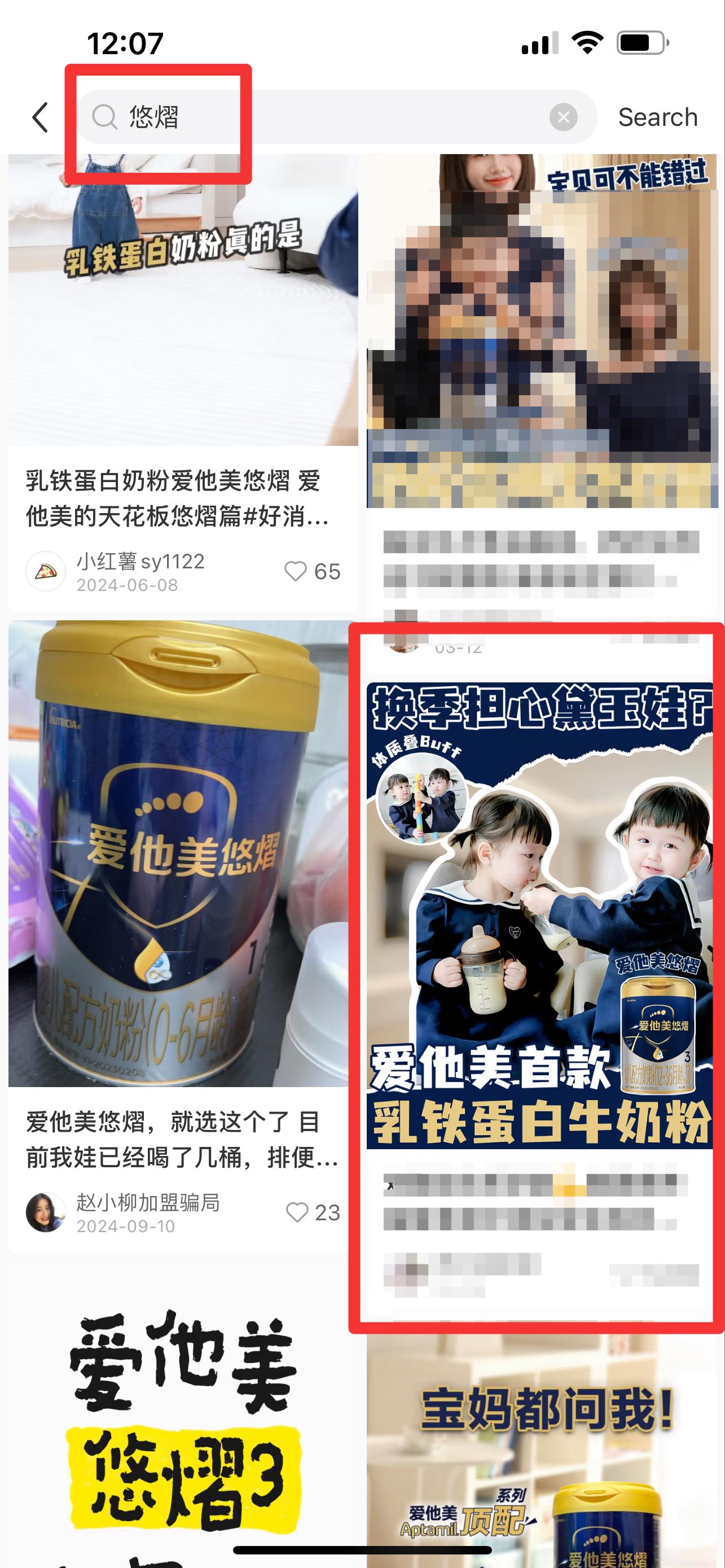Screen dimensions: 725x1568
Task: Like the post by 赵小柳加盟骗局
Action: (313, 1212)
